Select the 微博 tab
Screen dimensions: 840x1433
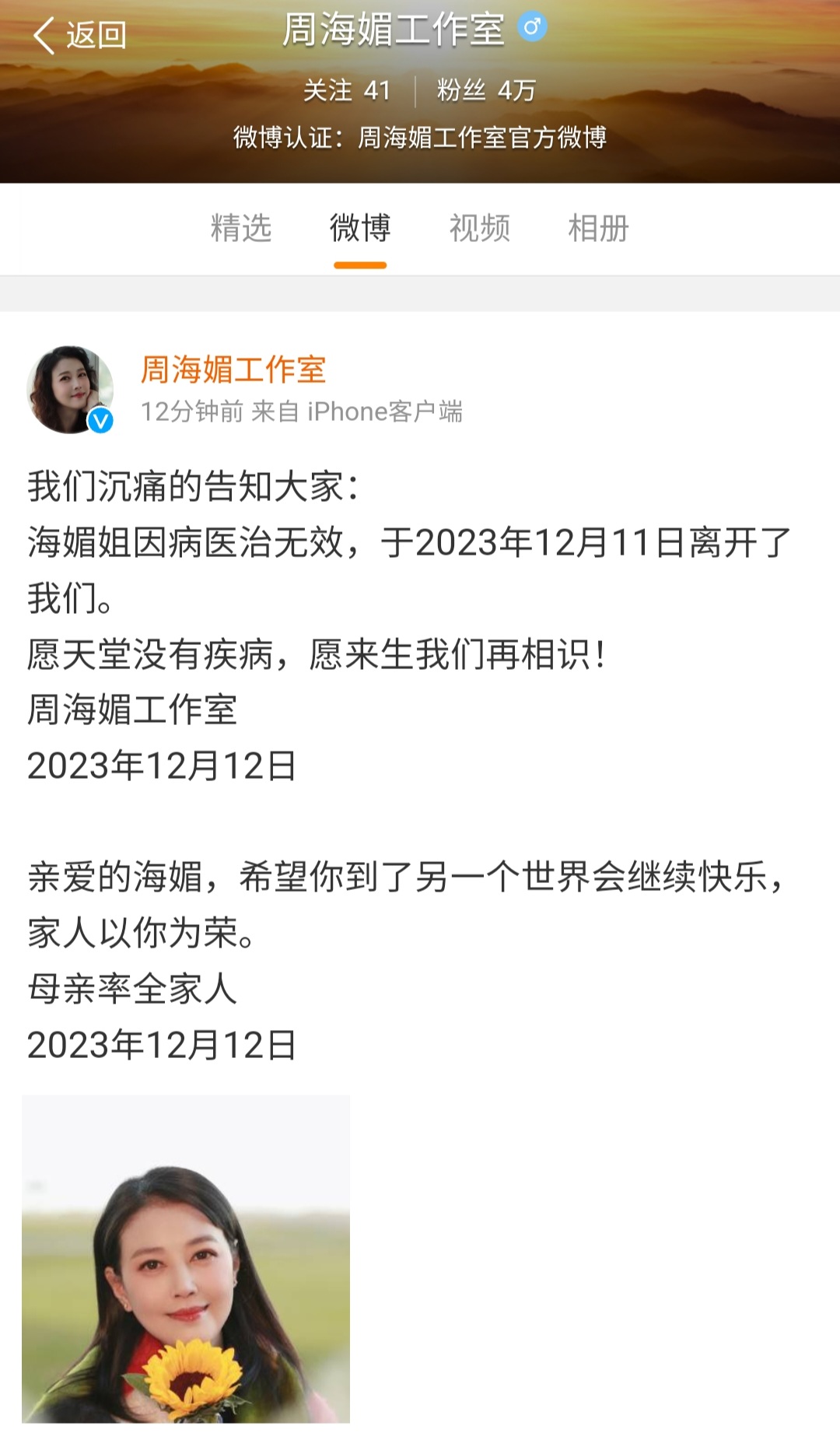point(360,229)
